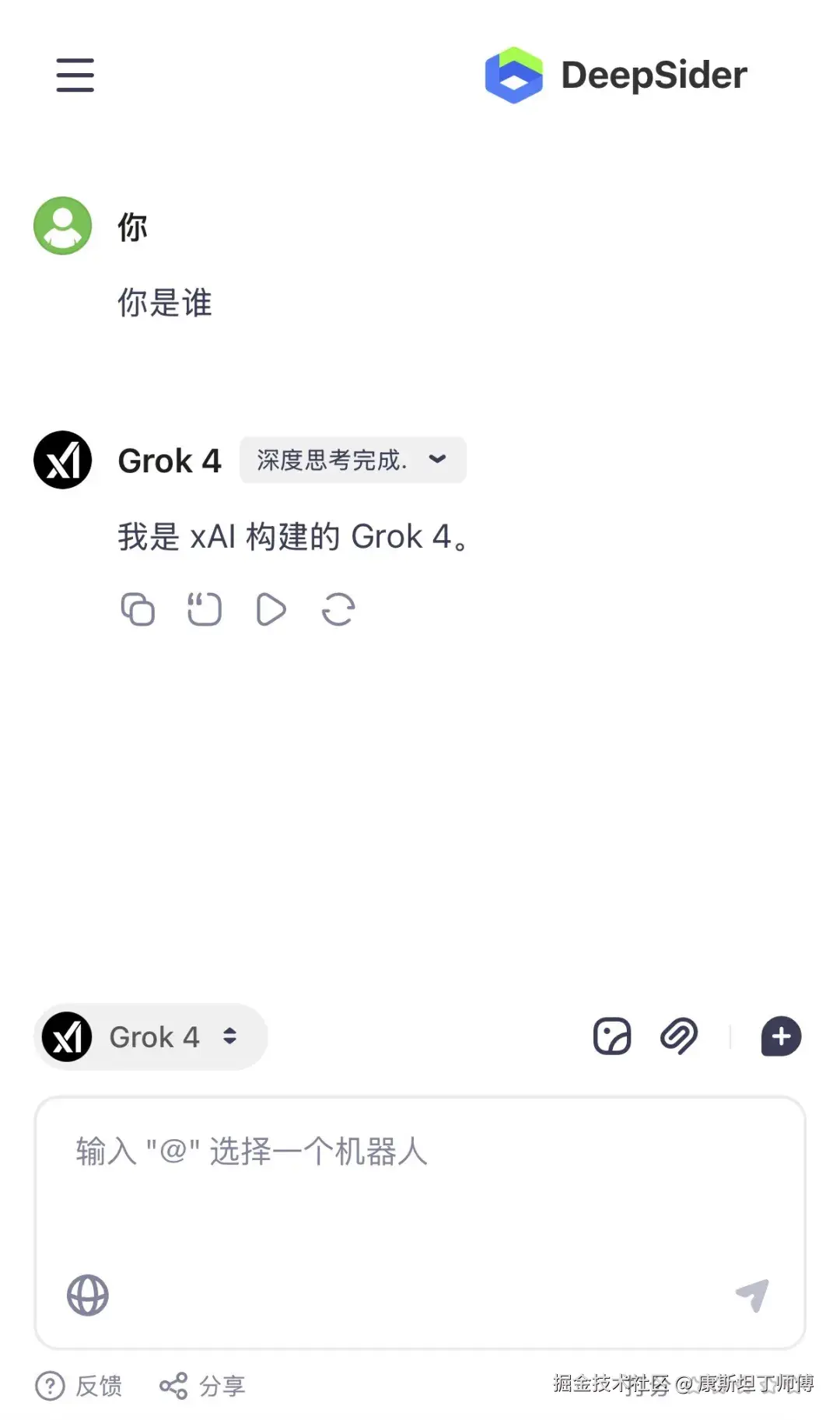Regenerate the Grok 4 answer
This screenshot has height=1420, width=840.
point(338,610)
